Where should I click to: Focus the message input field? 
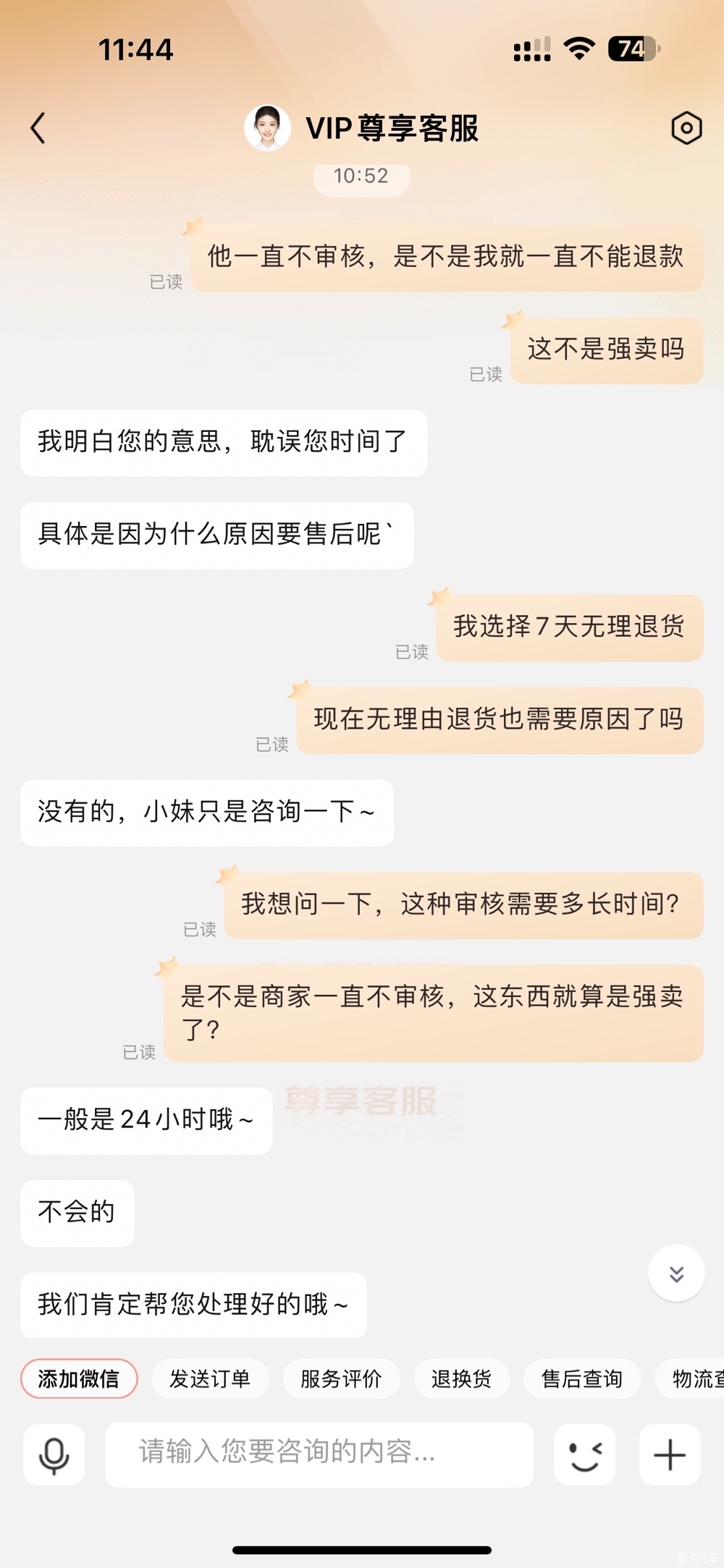click(x=319, y=1453)
